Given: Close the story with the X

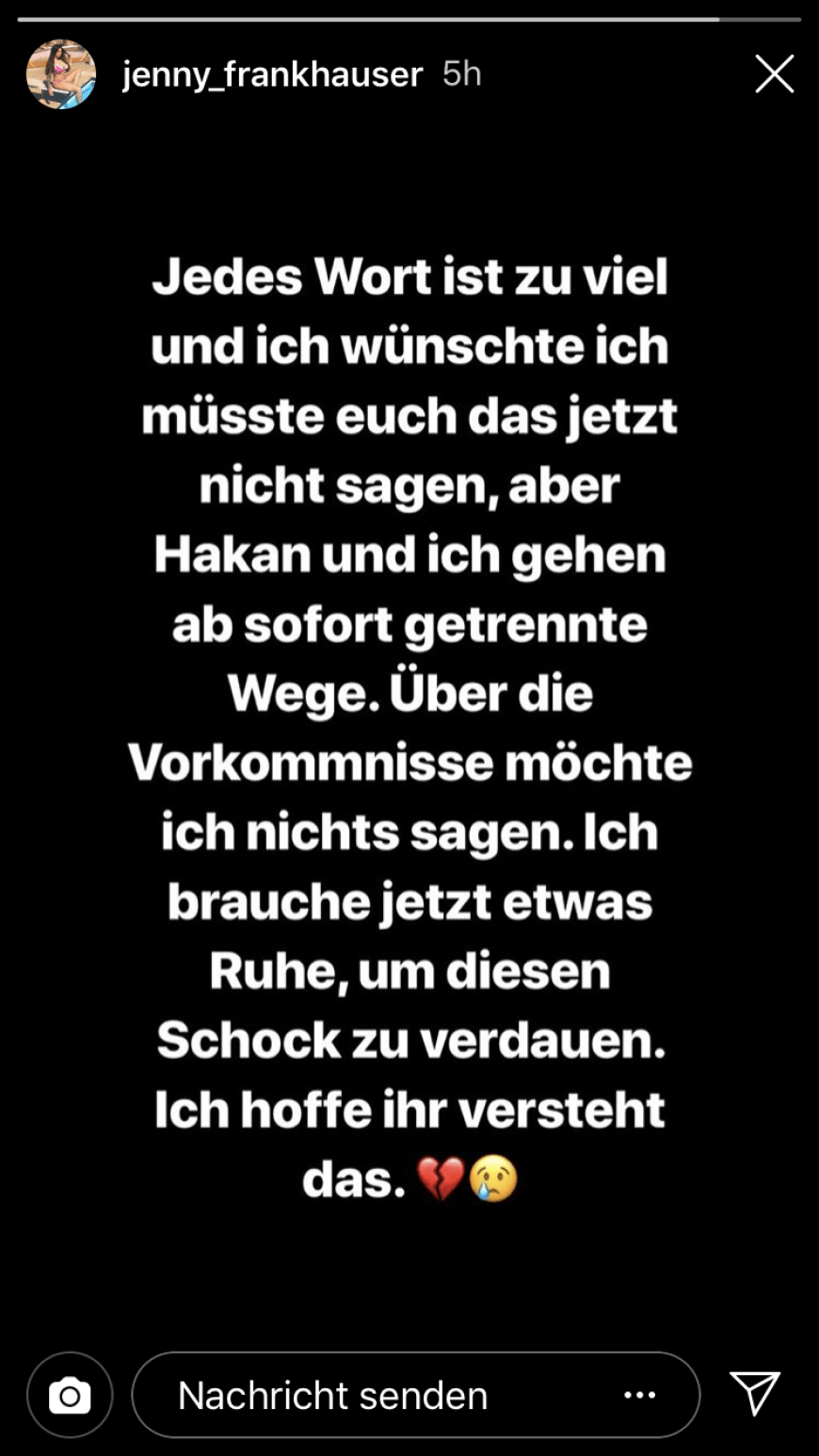Looking at the screenshot, I should pyautogui.click(x=774, y=74).
